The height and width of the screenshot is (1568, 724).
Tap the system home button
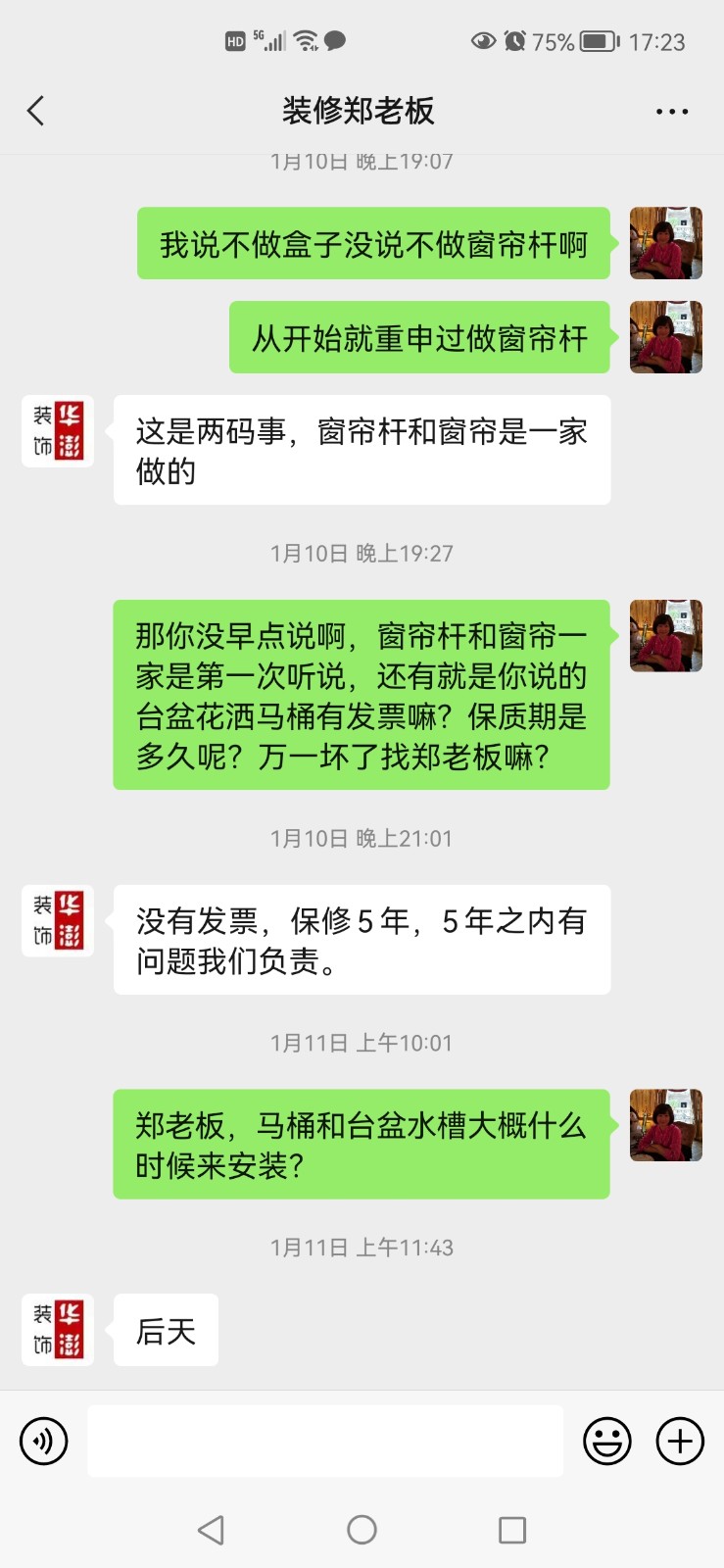pyautogui.click(x=362, y=1530)
